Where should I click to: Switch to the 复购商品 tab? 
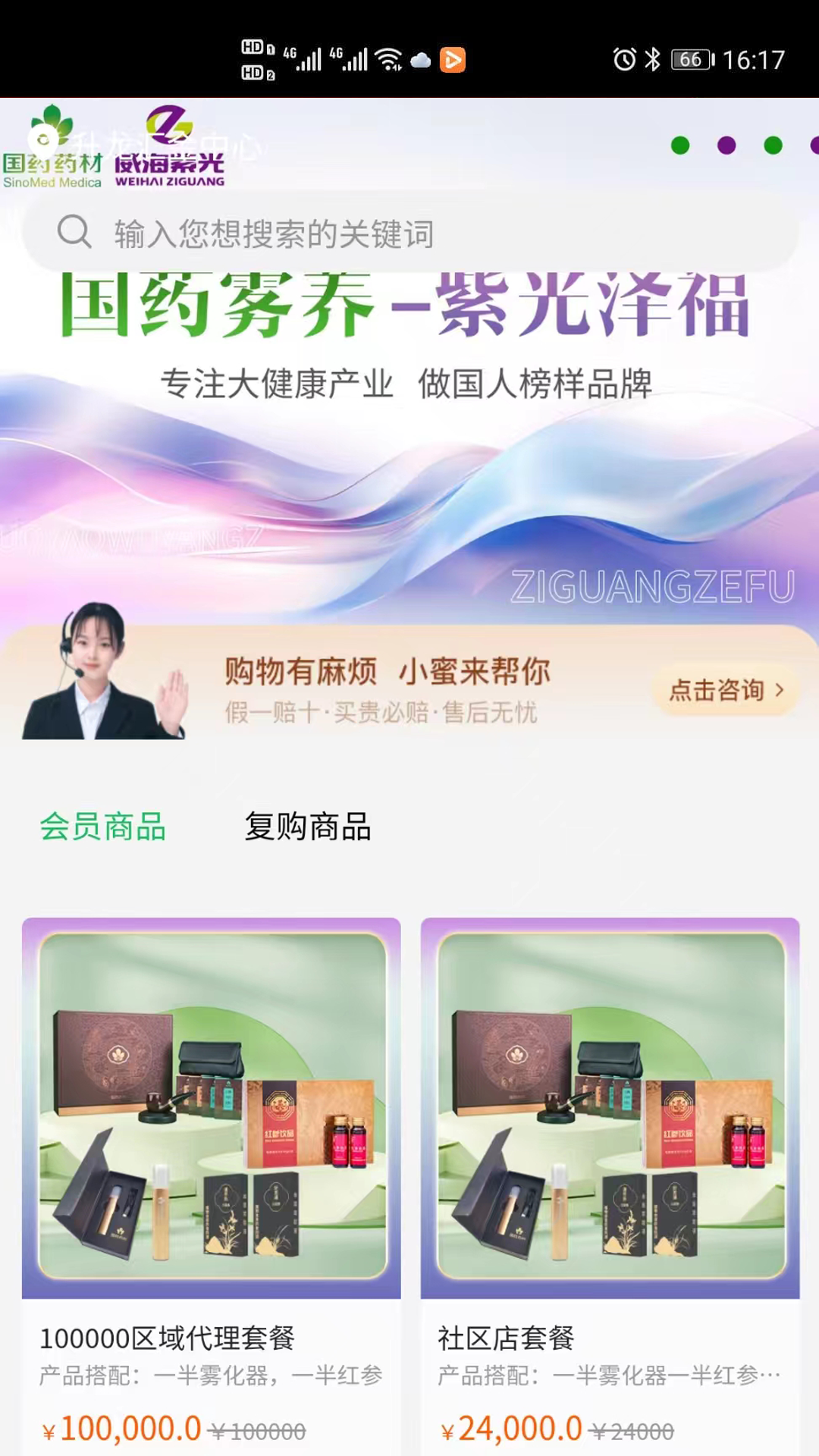coord(308,827)
